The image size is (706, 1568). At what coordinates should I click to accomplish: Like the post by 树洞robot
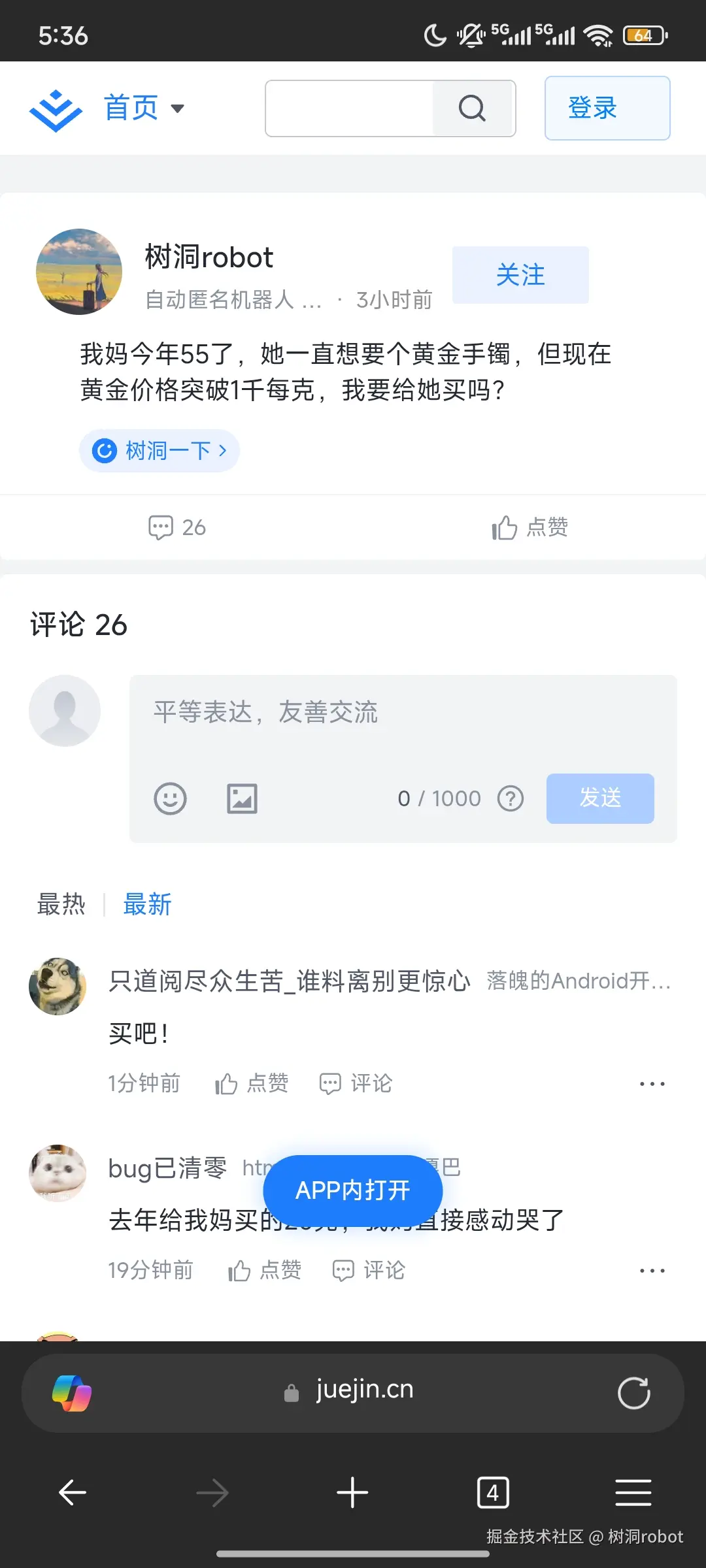529,527
